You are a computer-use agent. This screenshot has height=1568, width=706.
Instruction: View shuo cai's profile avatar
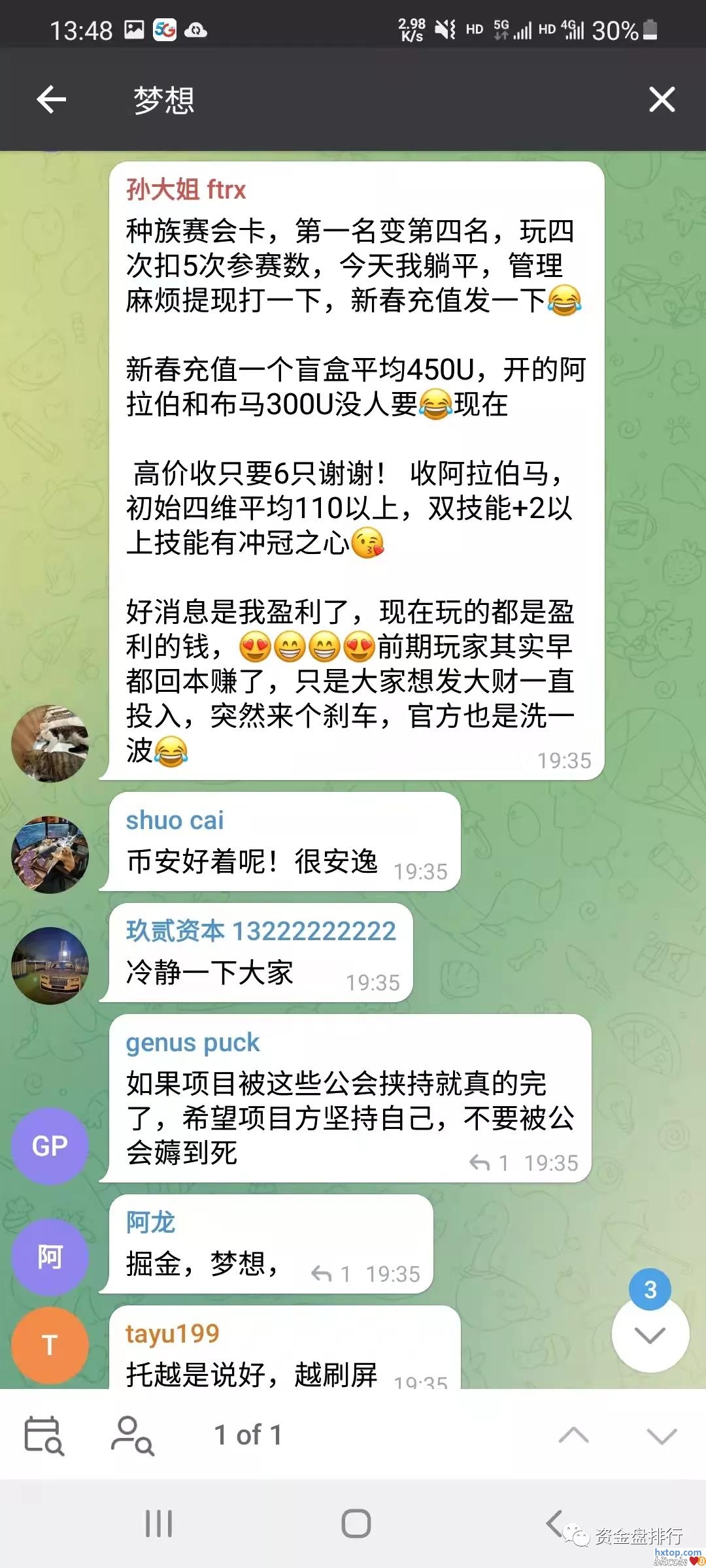tap(50, 855)
